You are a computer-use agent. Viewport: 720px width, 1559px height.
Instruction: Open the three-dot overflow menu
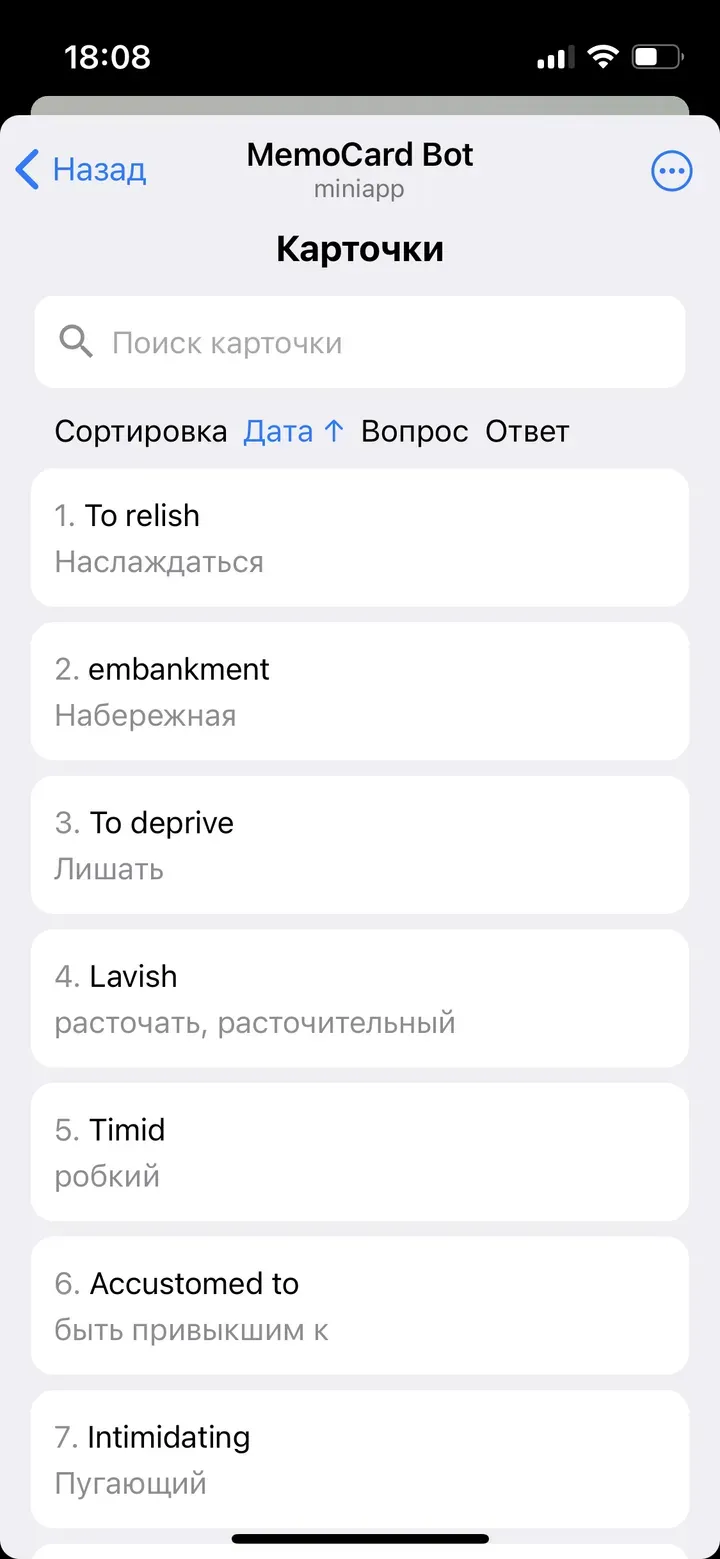671,171
